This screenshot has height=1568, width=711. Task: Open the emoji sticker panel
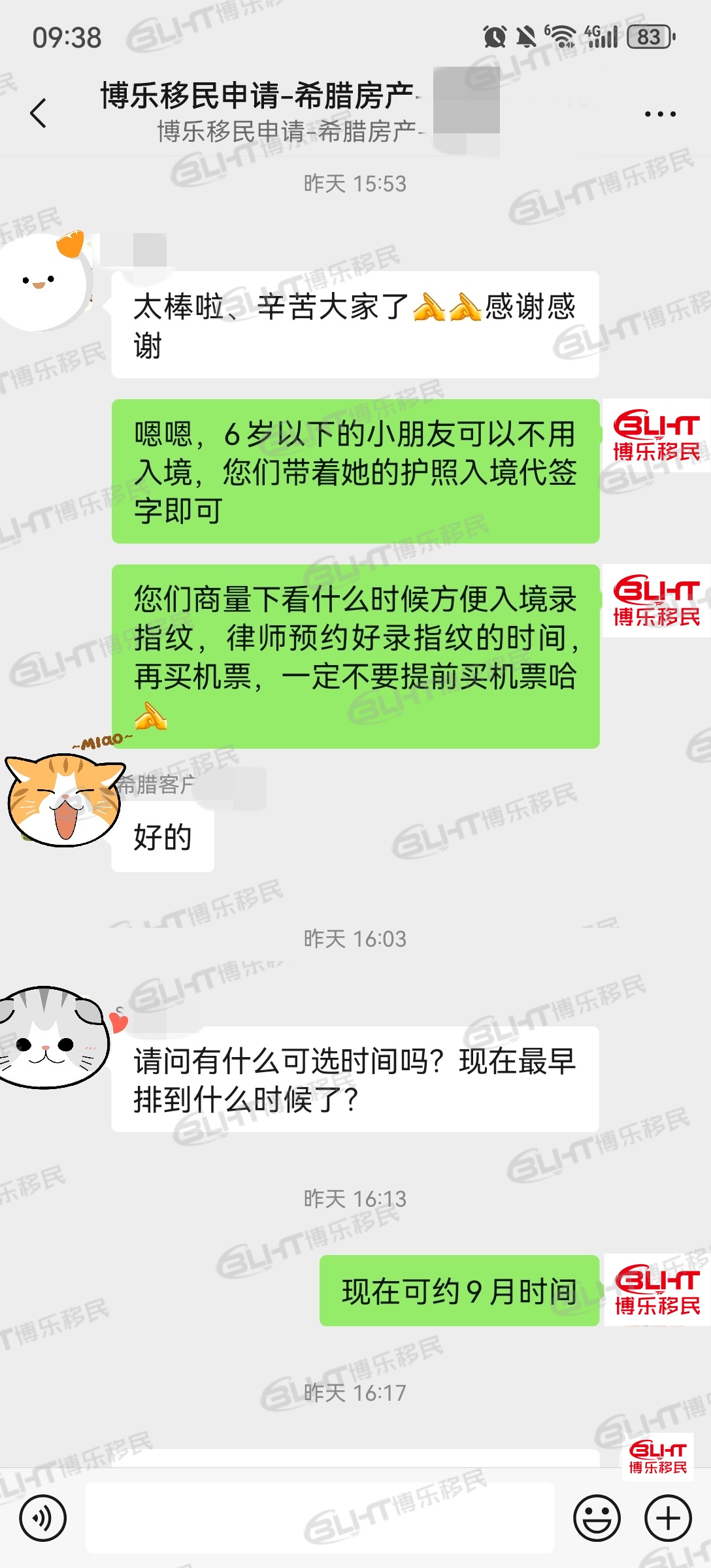click(597, 1518)
